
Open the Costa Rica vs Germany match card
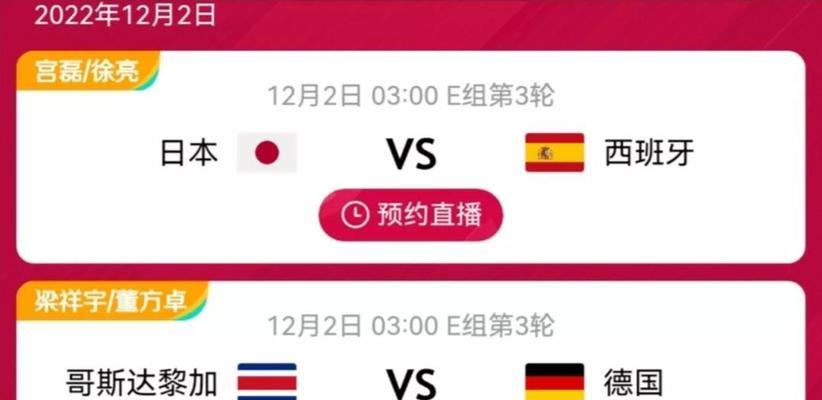pos(411,381)
